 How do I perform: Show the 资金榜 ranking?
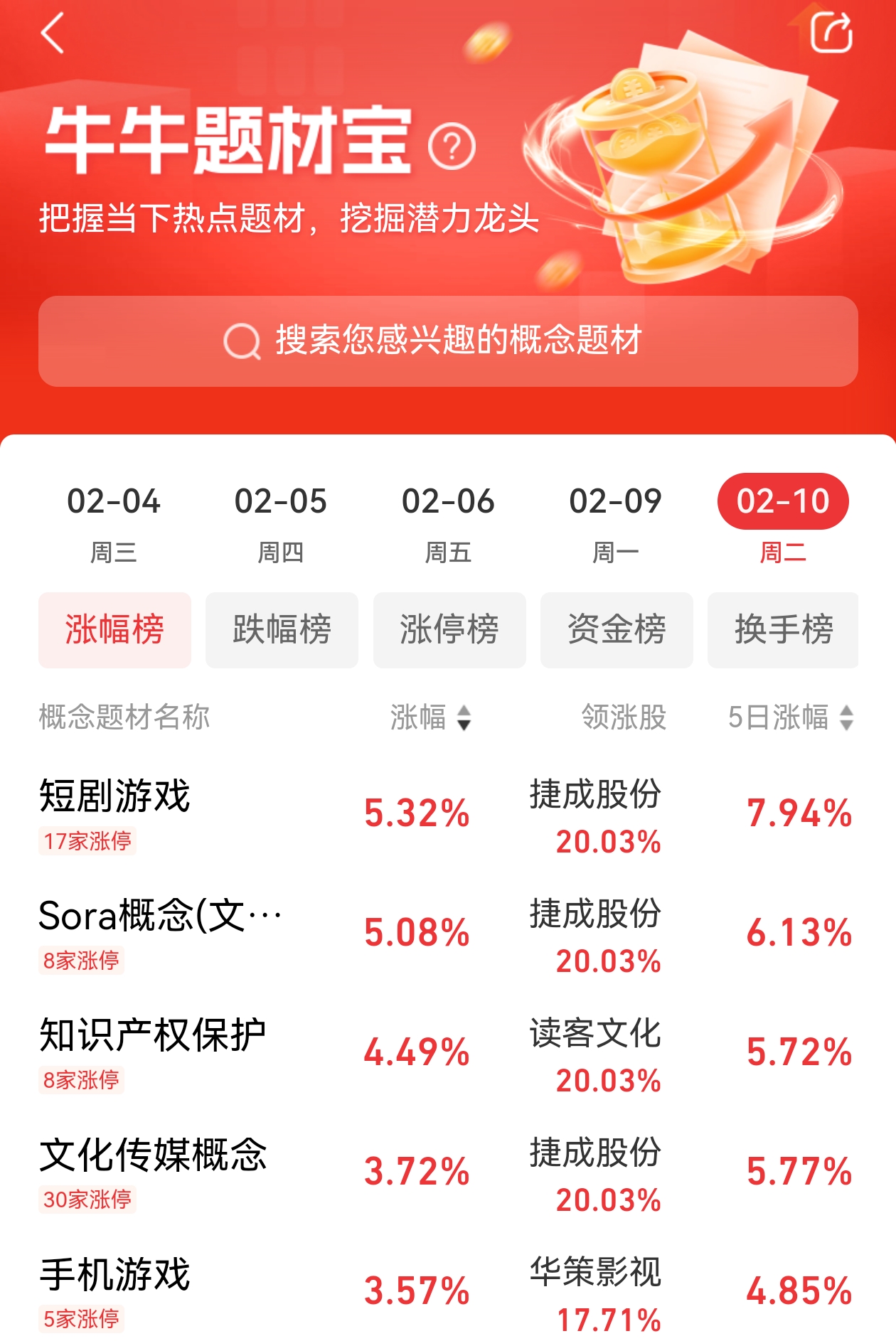click(617, 630)
